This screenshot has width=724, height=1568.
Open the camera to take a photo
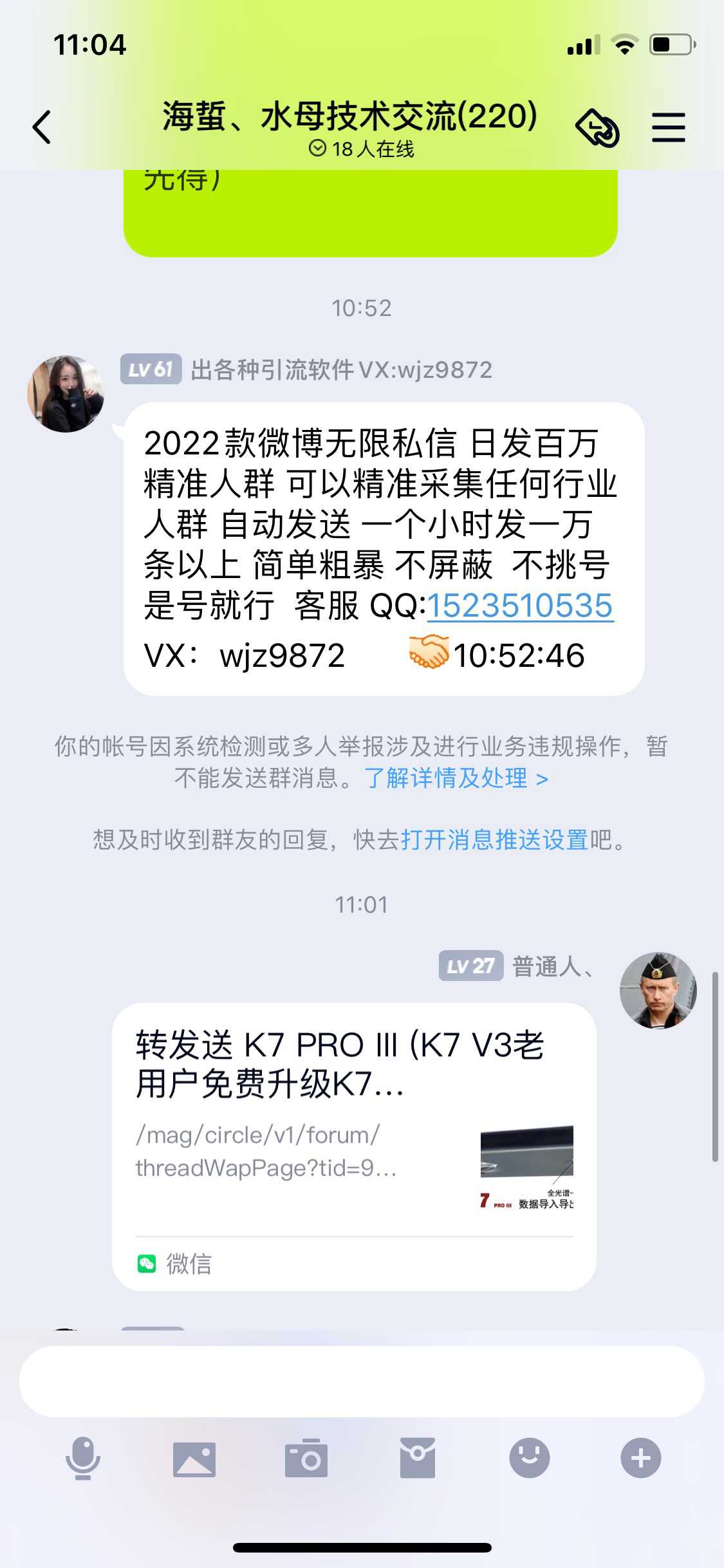click(306, 1459)
